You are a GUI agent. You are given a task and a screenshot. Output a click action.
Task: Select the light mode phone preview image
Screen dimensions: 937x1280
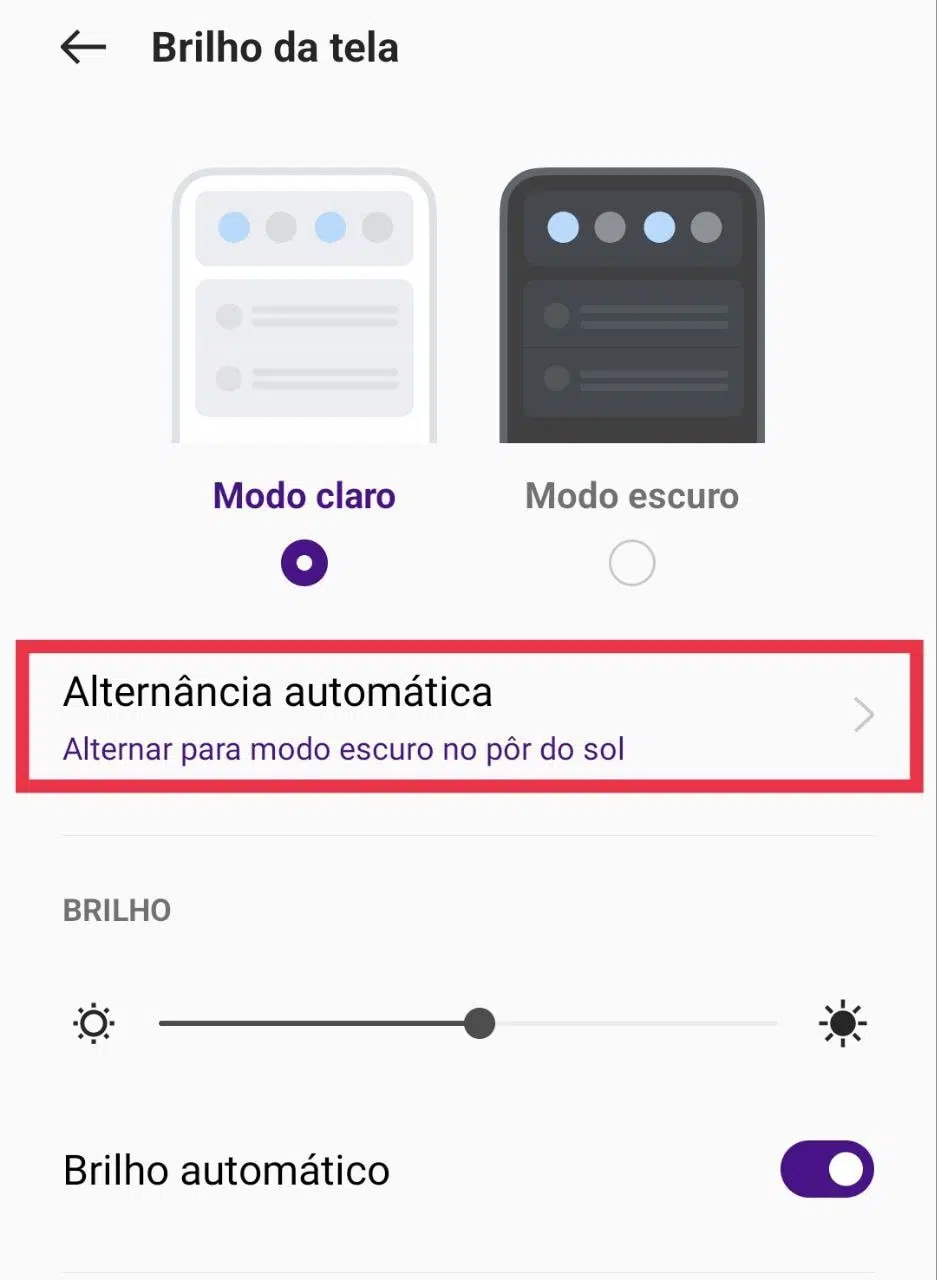[303, 305]
